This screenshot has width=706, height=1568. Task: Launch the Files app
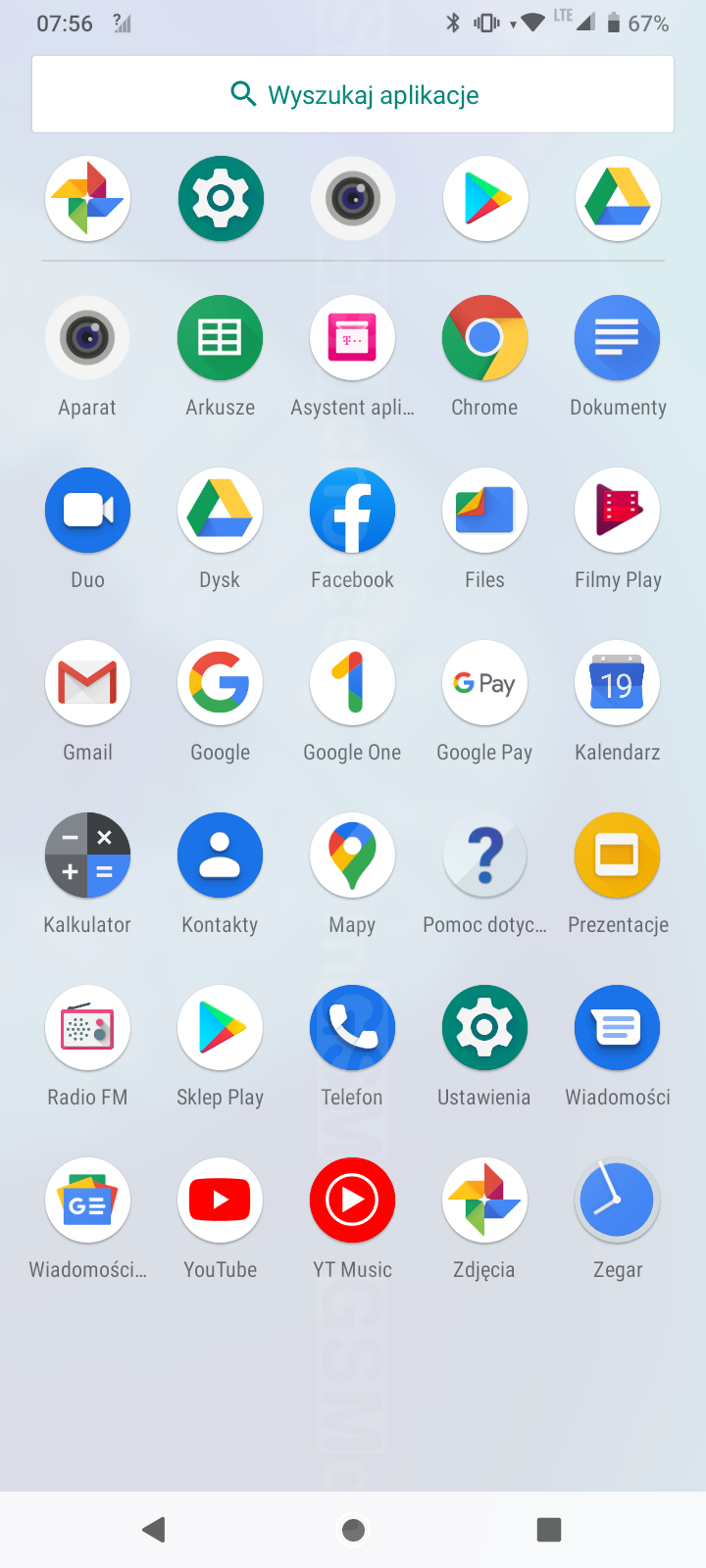(x=484, y=511)
